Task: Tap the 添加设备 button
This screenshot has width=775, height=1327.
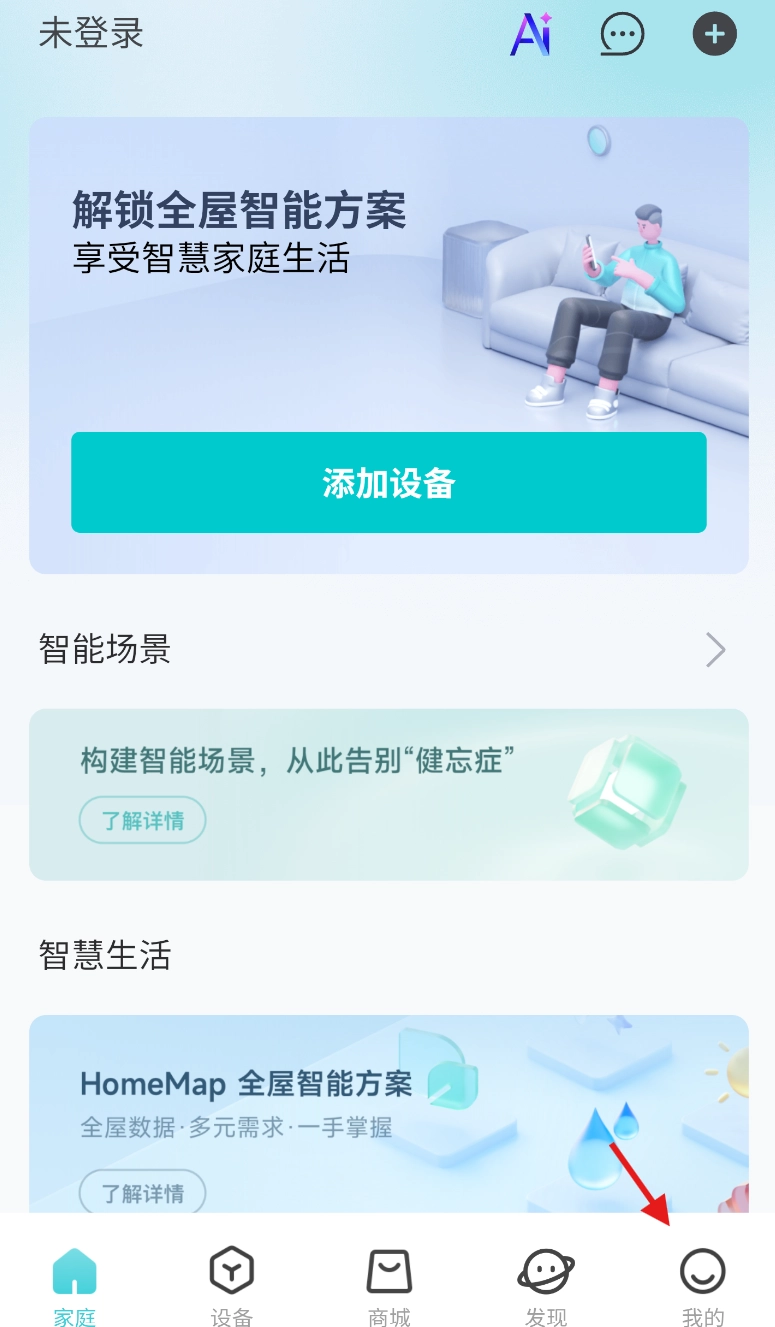Action: [388, 483]
